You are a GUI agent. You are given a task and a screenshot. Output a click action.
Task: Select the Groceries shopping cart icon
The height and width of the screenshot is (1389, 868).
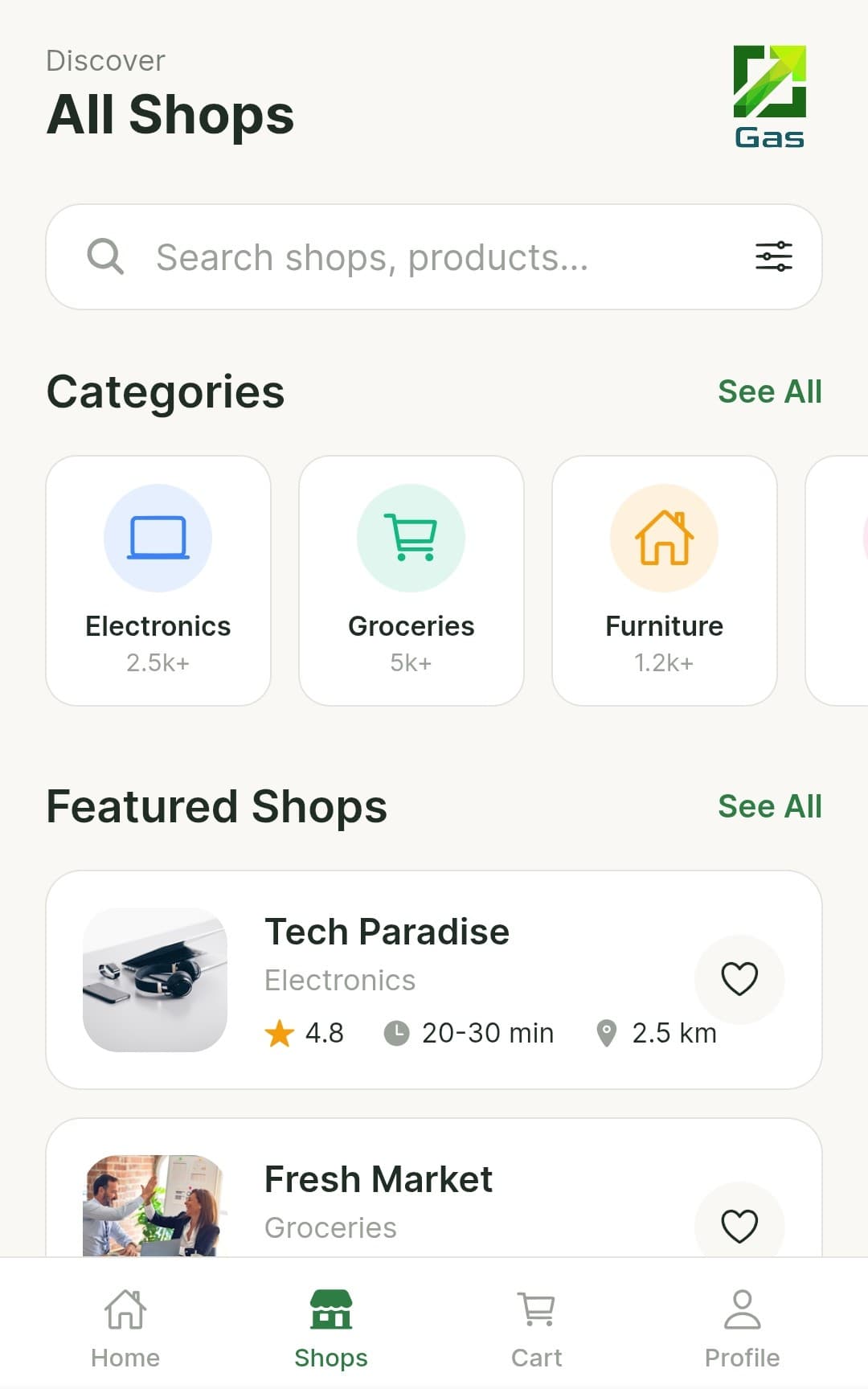point(411,538)
